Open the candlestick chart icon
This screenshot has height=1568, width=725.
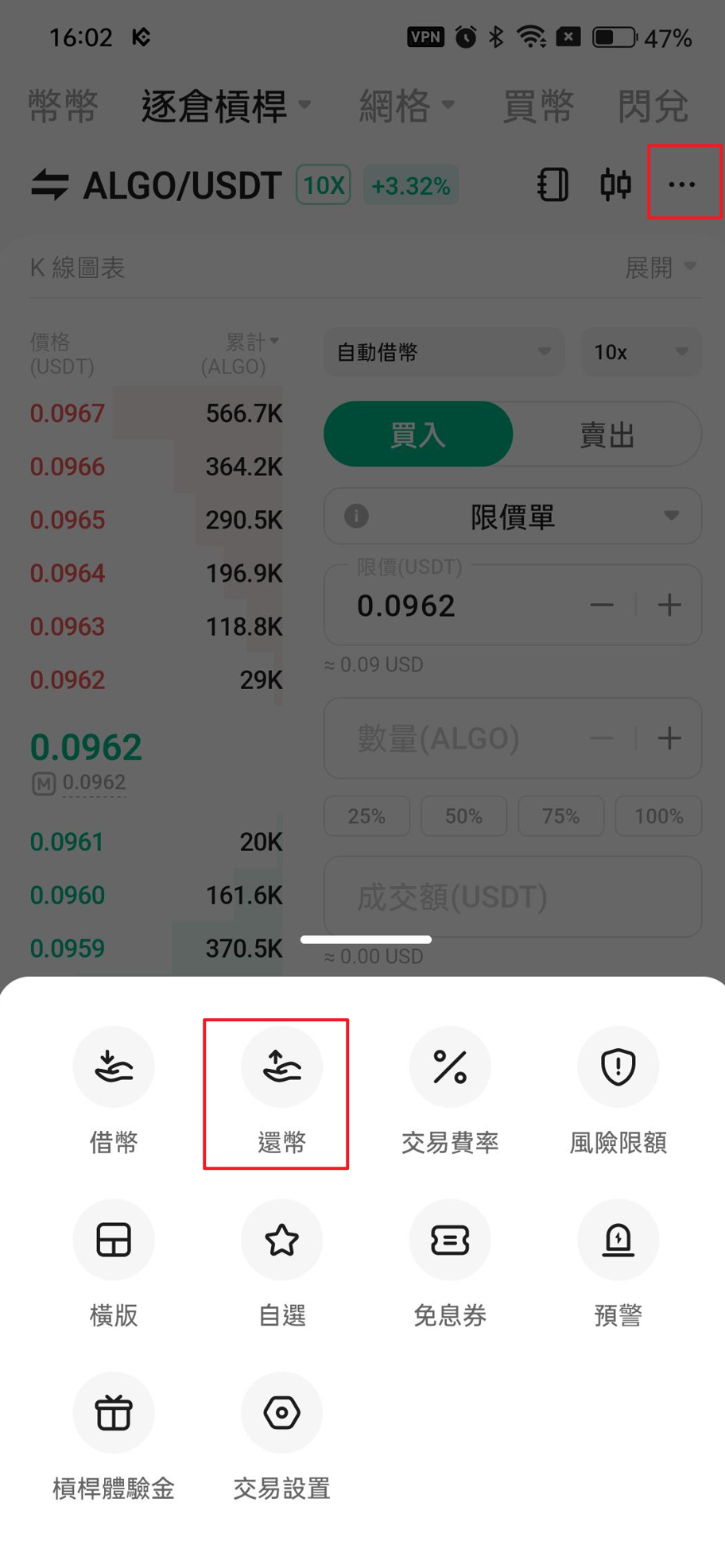[x=615, y=184]
